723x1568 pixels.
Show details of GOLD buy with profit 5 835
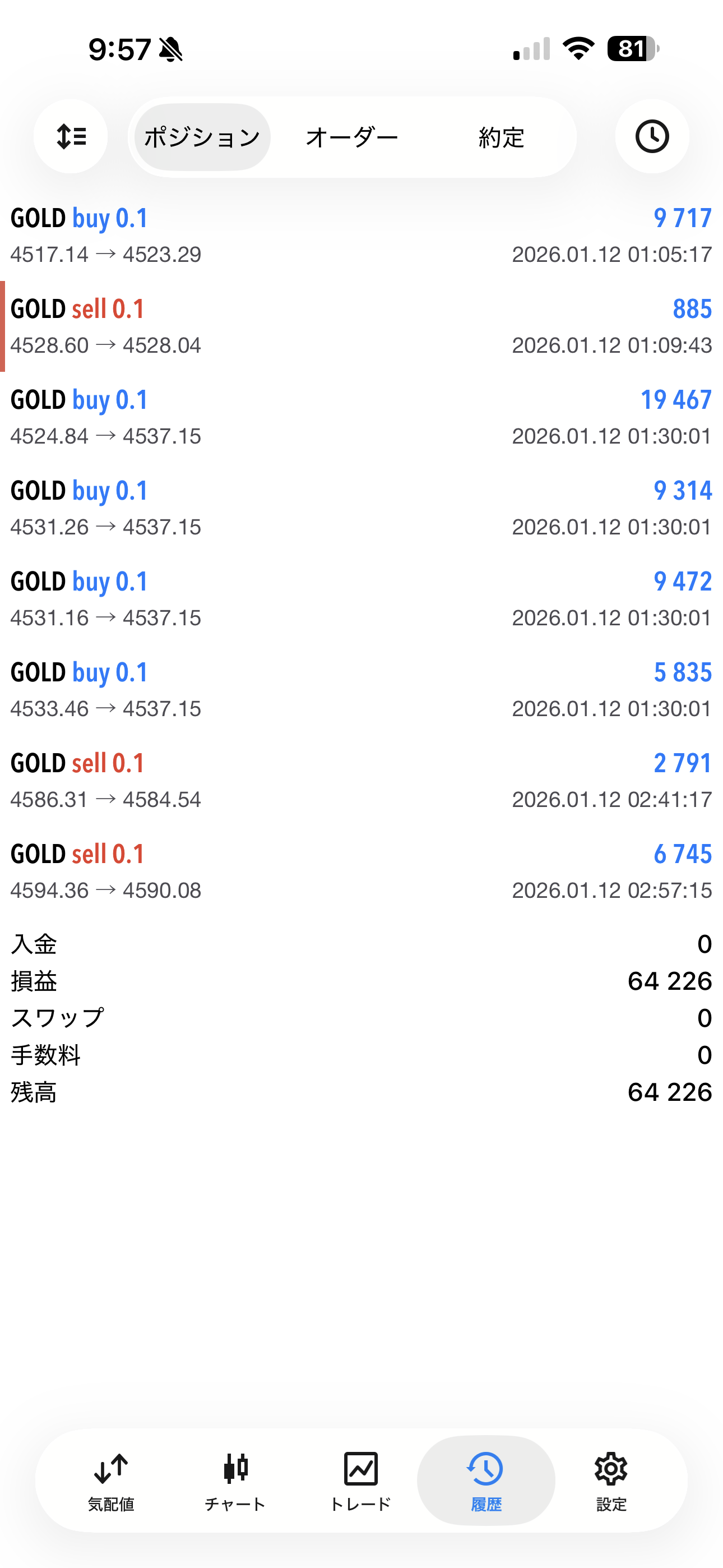pyautogui.click(x=361, y=690)
